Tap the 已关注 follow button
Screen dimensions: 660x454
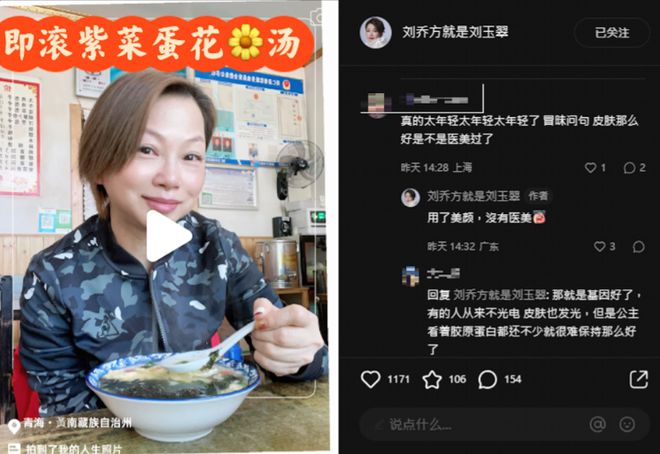click(612, 32)
